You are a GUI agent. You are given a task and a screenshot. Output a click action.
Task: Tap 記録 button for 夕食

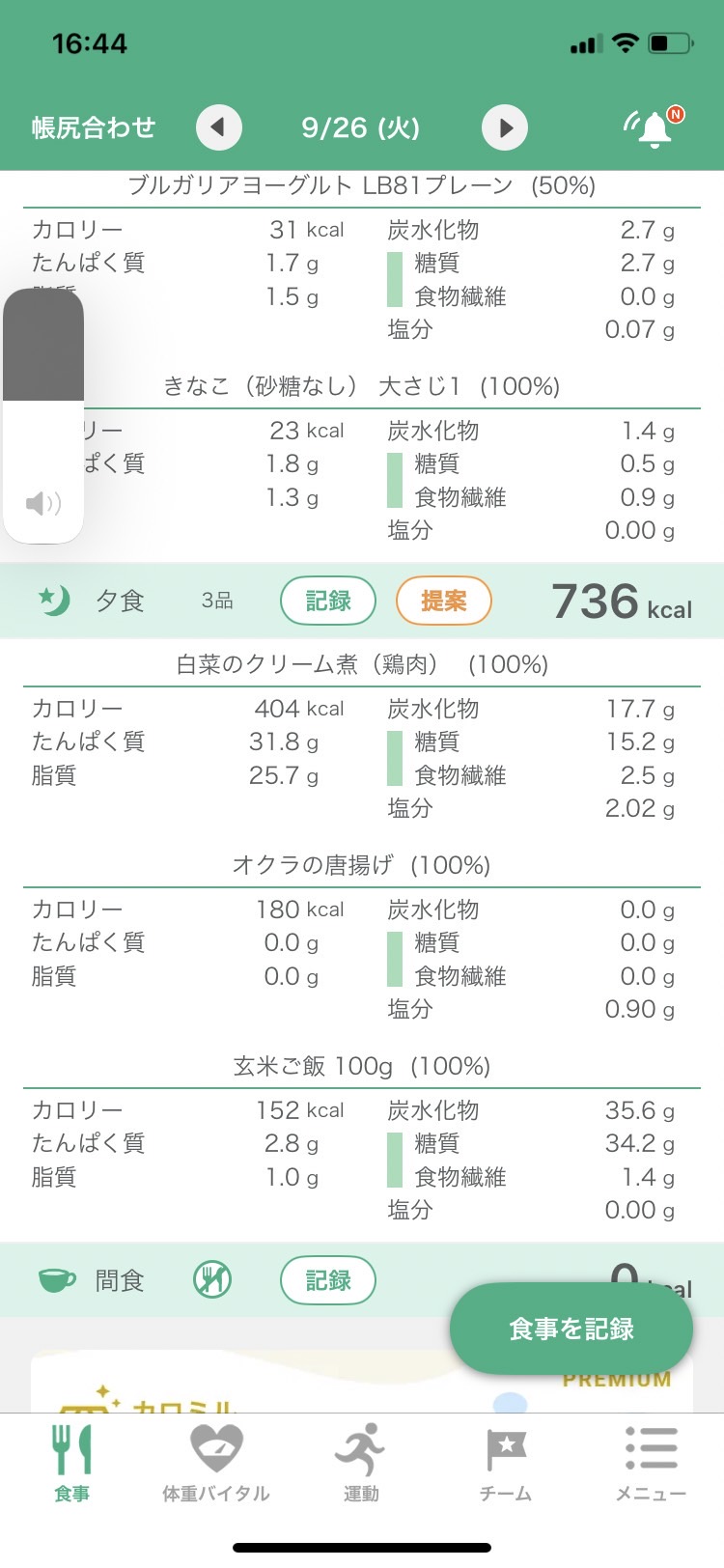328,601
